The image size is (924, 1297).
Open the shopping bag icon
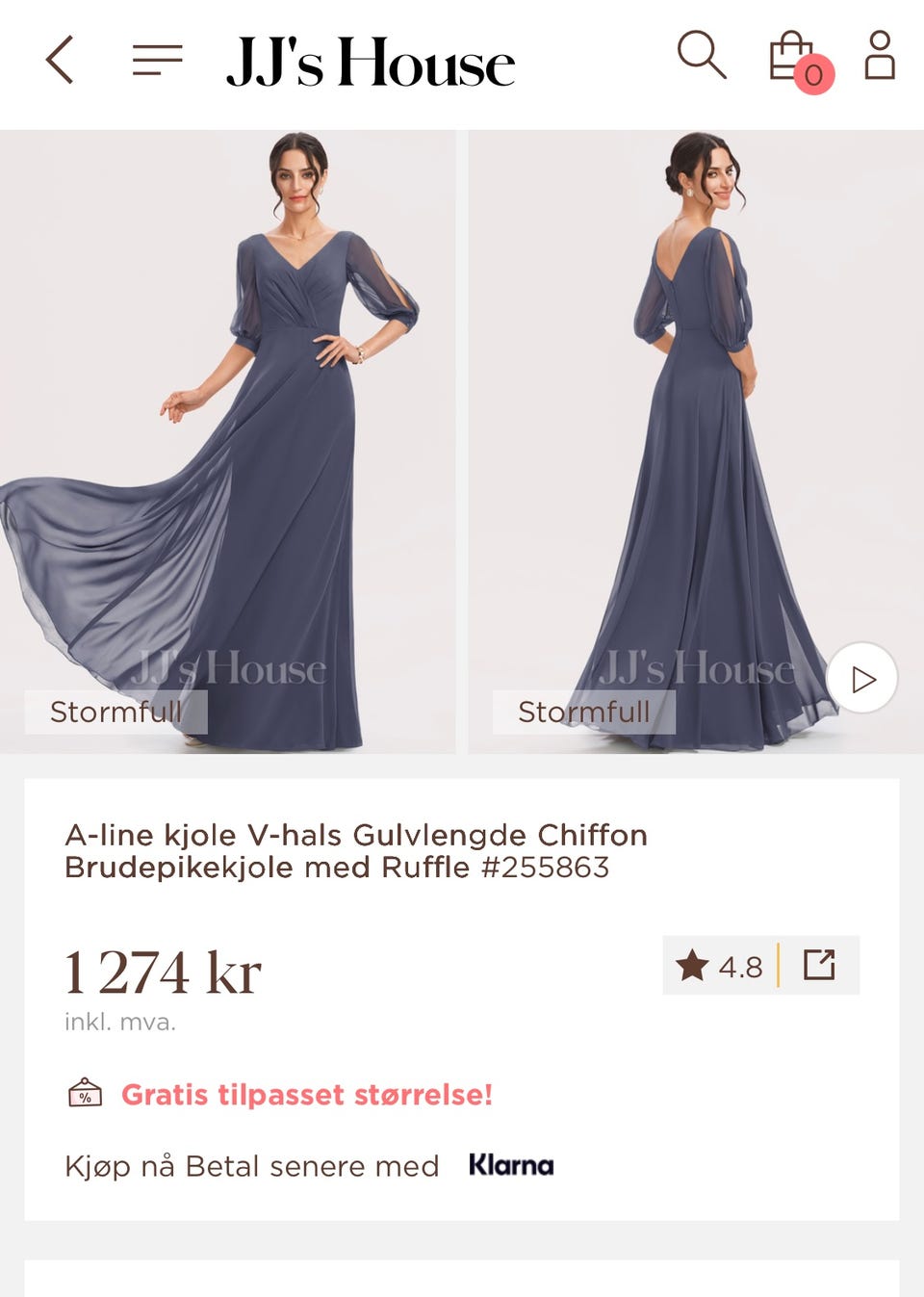(x=791, y=60)
